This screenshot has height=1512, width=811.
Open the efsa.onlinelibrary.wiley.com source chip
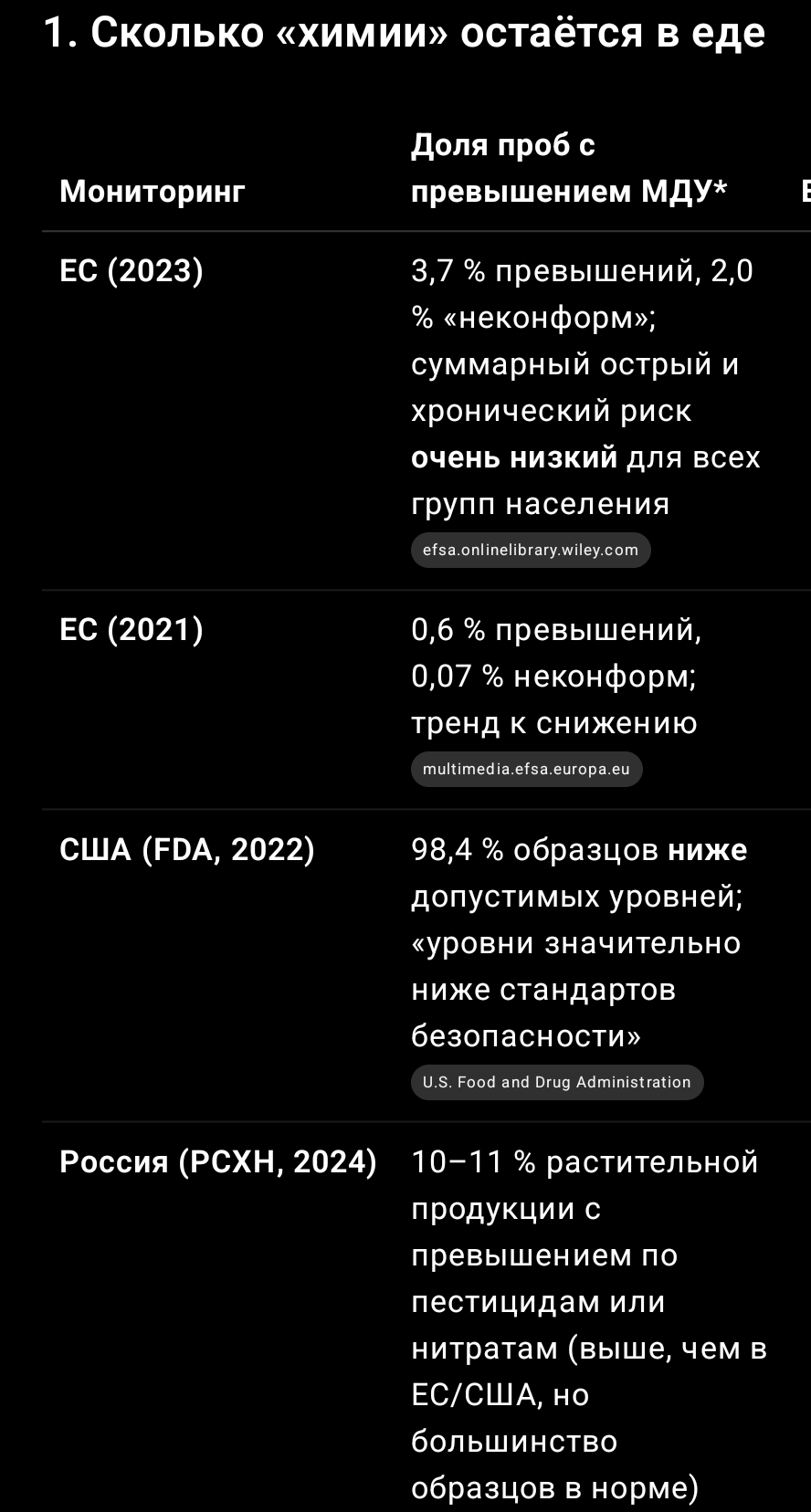point(531,550)
